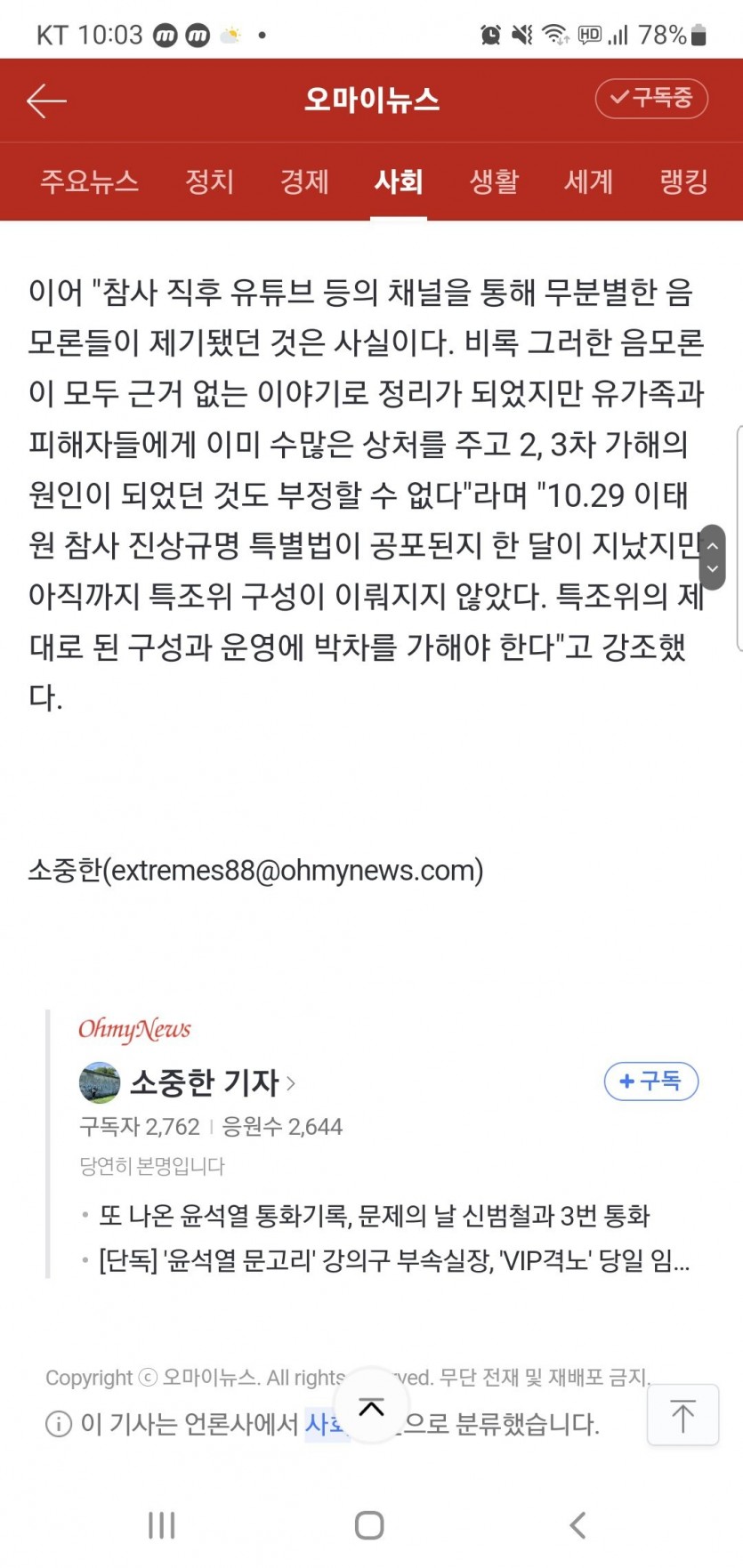Tap the info icon beside classification notice

click(x=59, y=1424)
